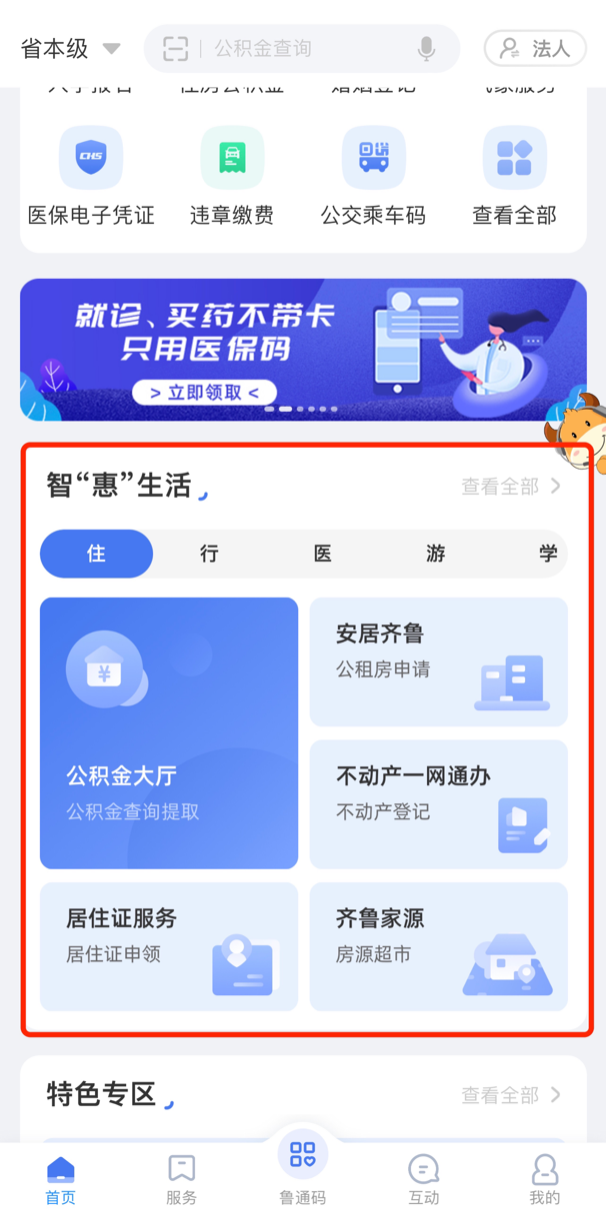Select the 游 category tab

click(435, 554)
